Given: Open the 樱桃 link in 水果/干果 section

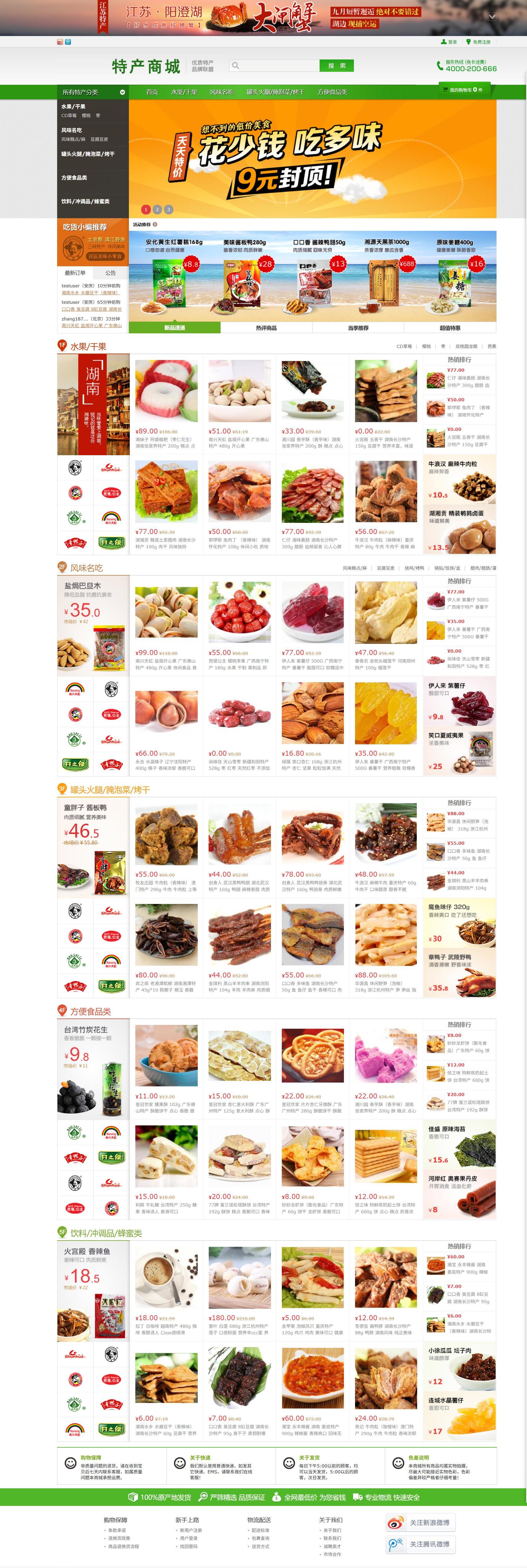Looking at the screenshot, I should 427,346.
